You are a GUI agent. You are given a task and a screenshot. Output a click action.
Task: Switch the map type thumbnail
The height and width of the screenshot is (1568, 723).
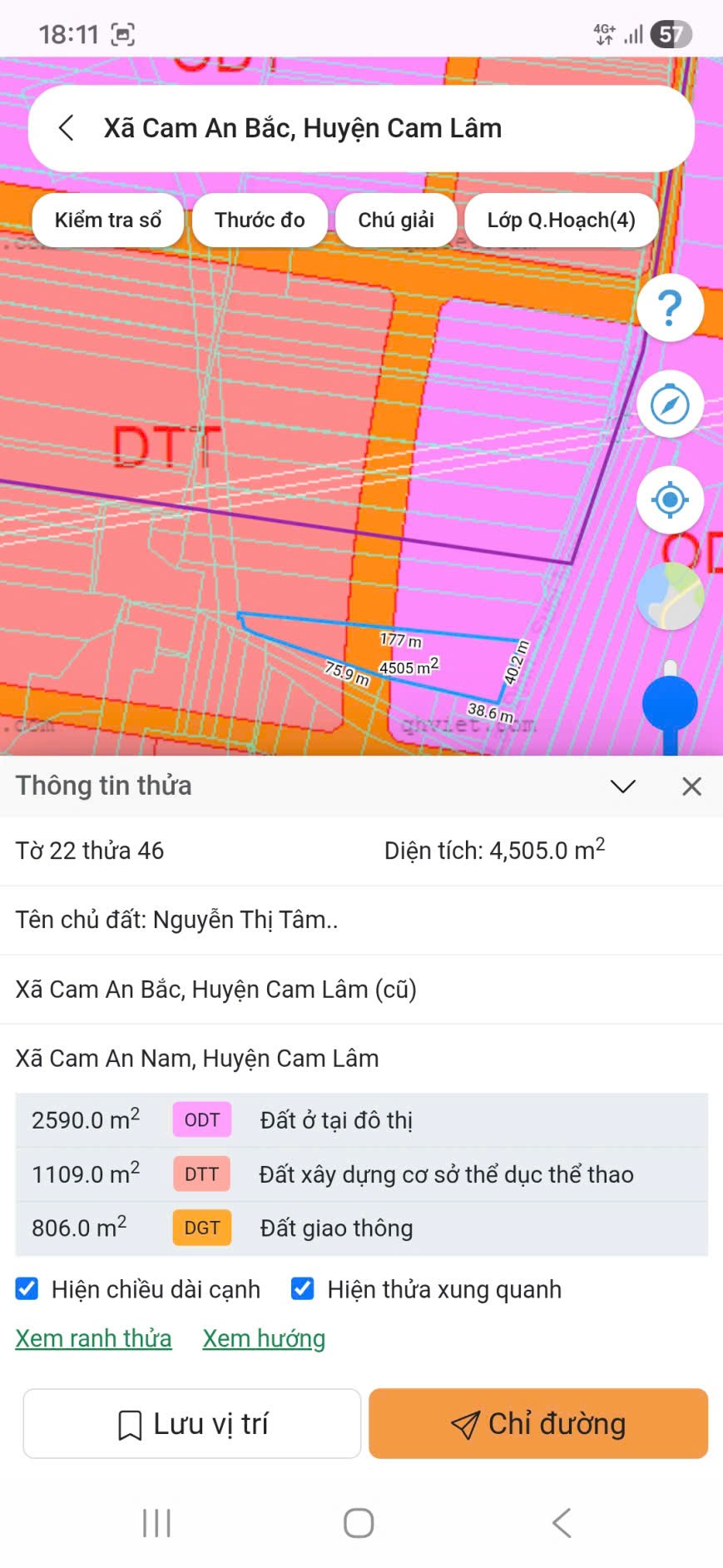click(670, 596)
